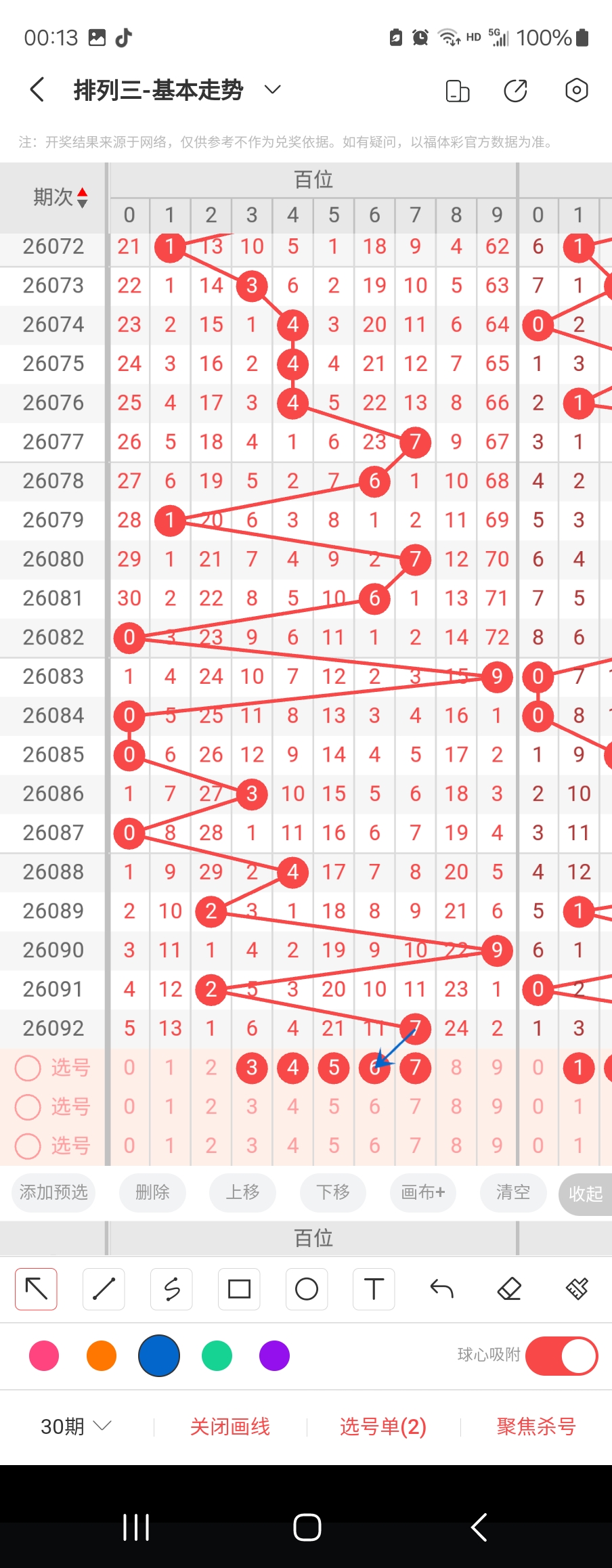Screen dimensions: 612x1568
Task: Open the share icon in the header
Action: pos(515,90)
